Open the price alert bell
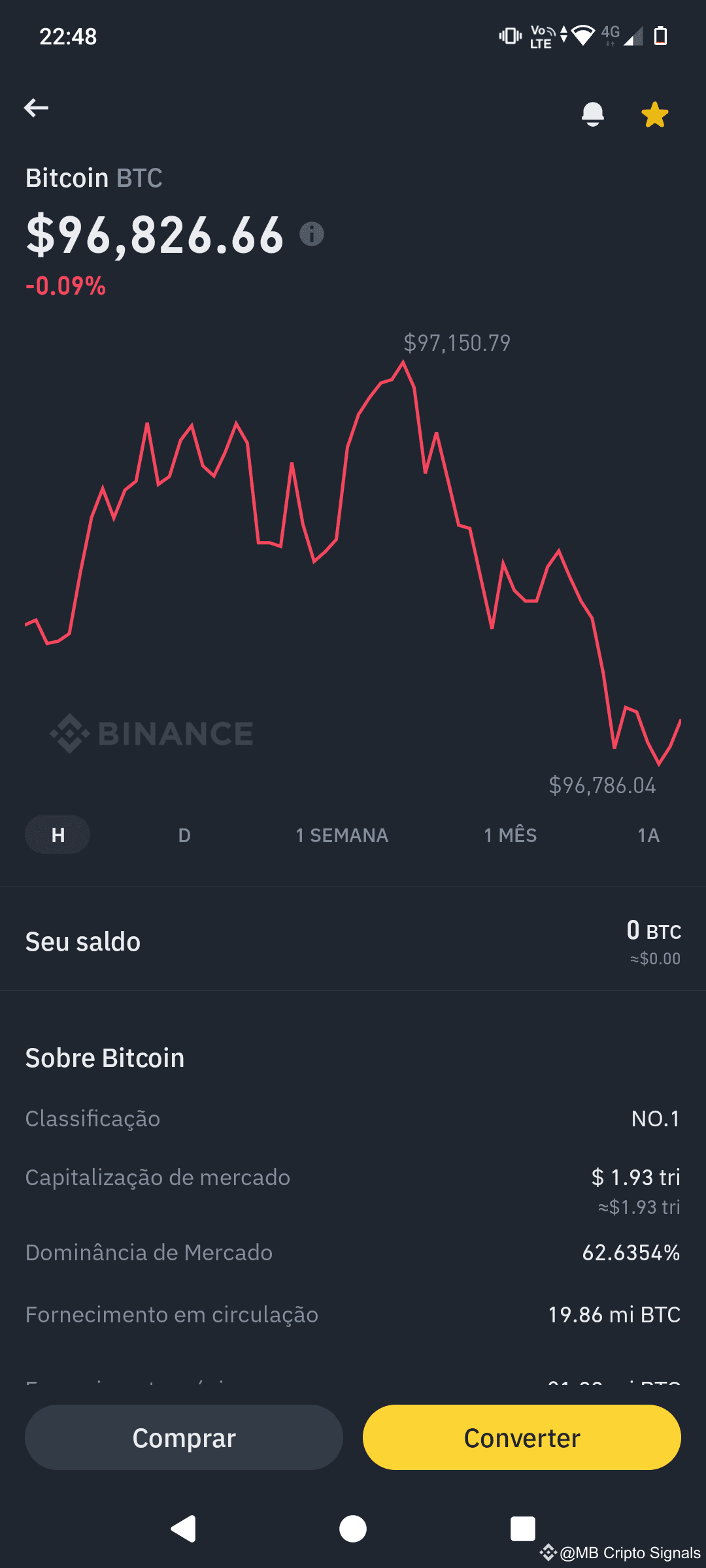This screenshot has height=1568, width=706. (593, 114)
